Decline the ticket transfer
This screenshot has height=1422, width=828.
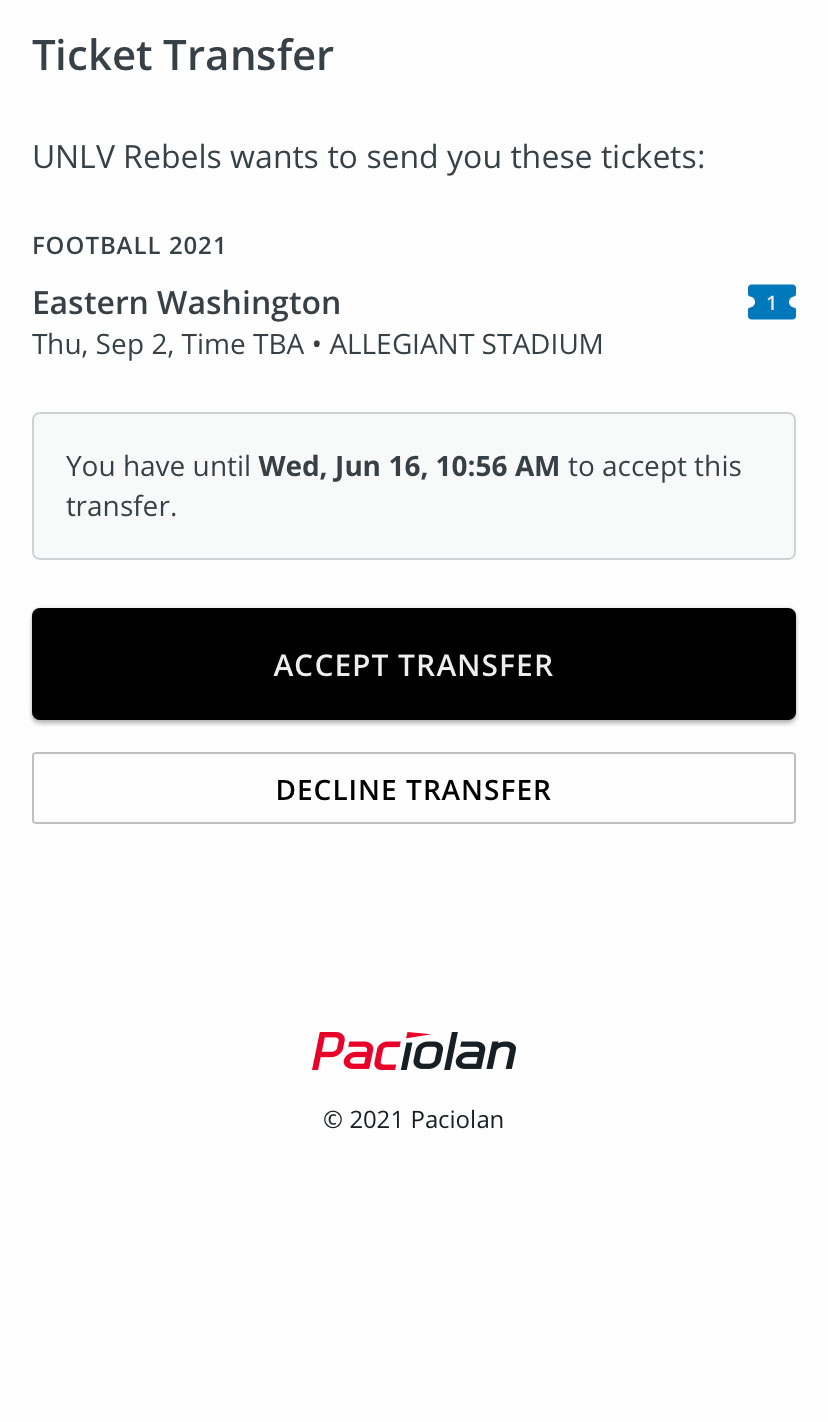(x=414, y=789)
